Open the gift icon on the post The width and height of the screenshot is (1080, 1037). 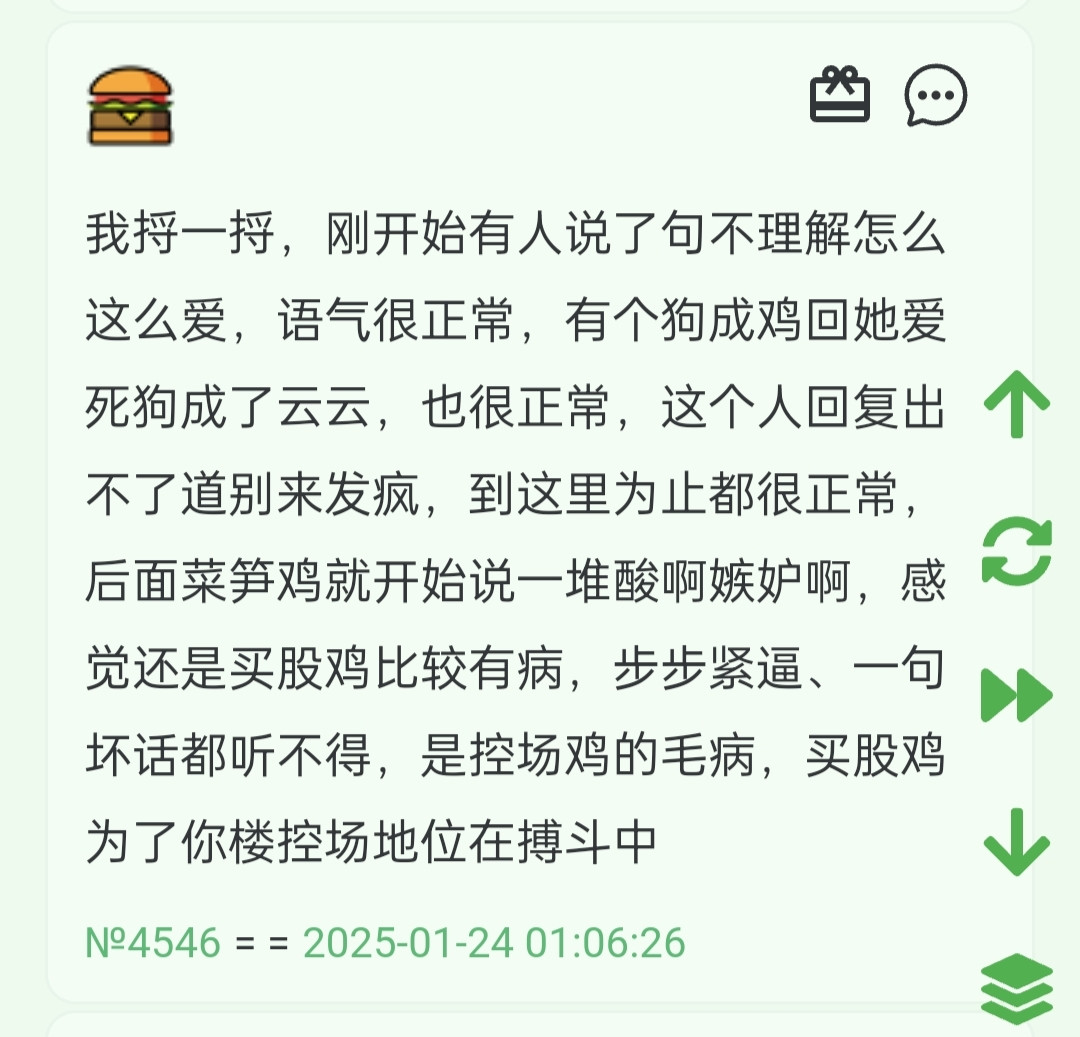click(x=839, y=96)
